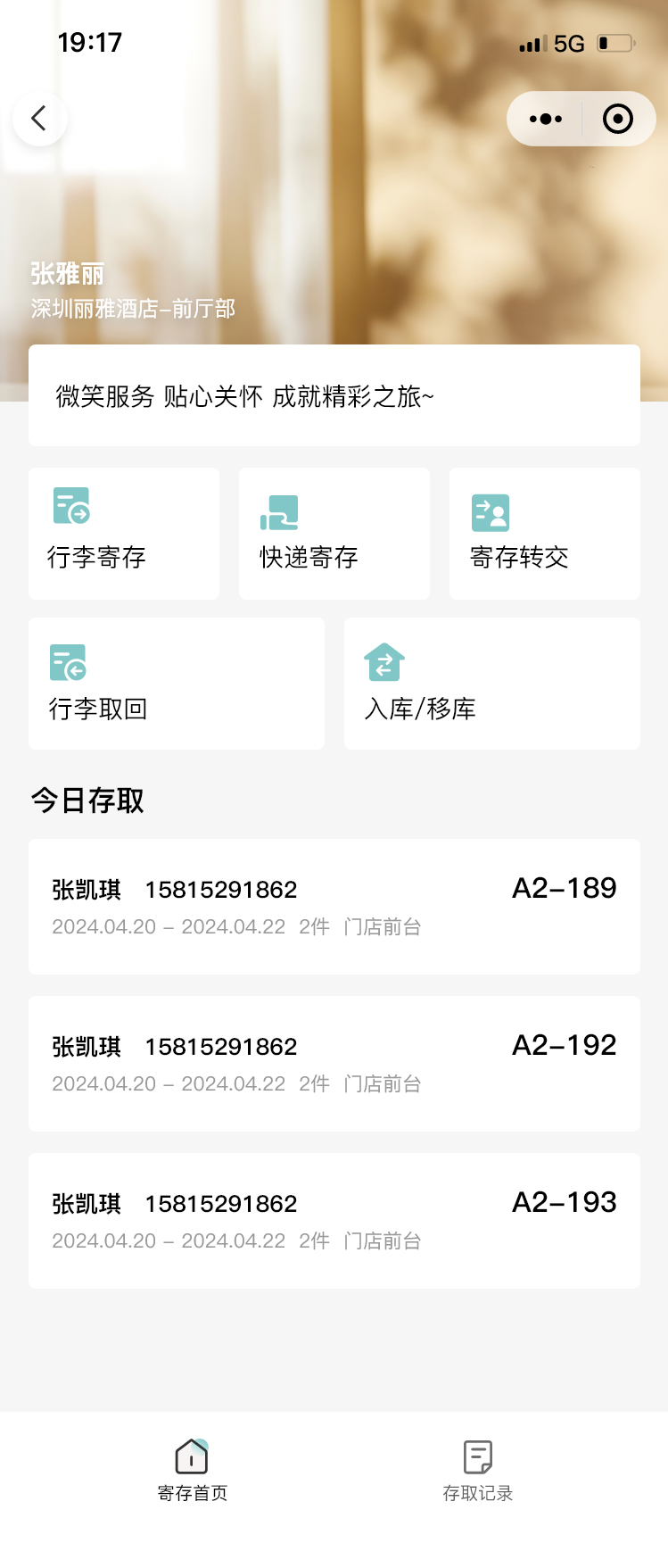Close the mini program via circle icon
Image resolution: width=668 pixels, height=1568 pixels.
[617, 119]
